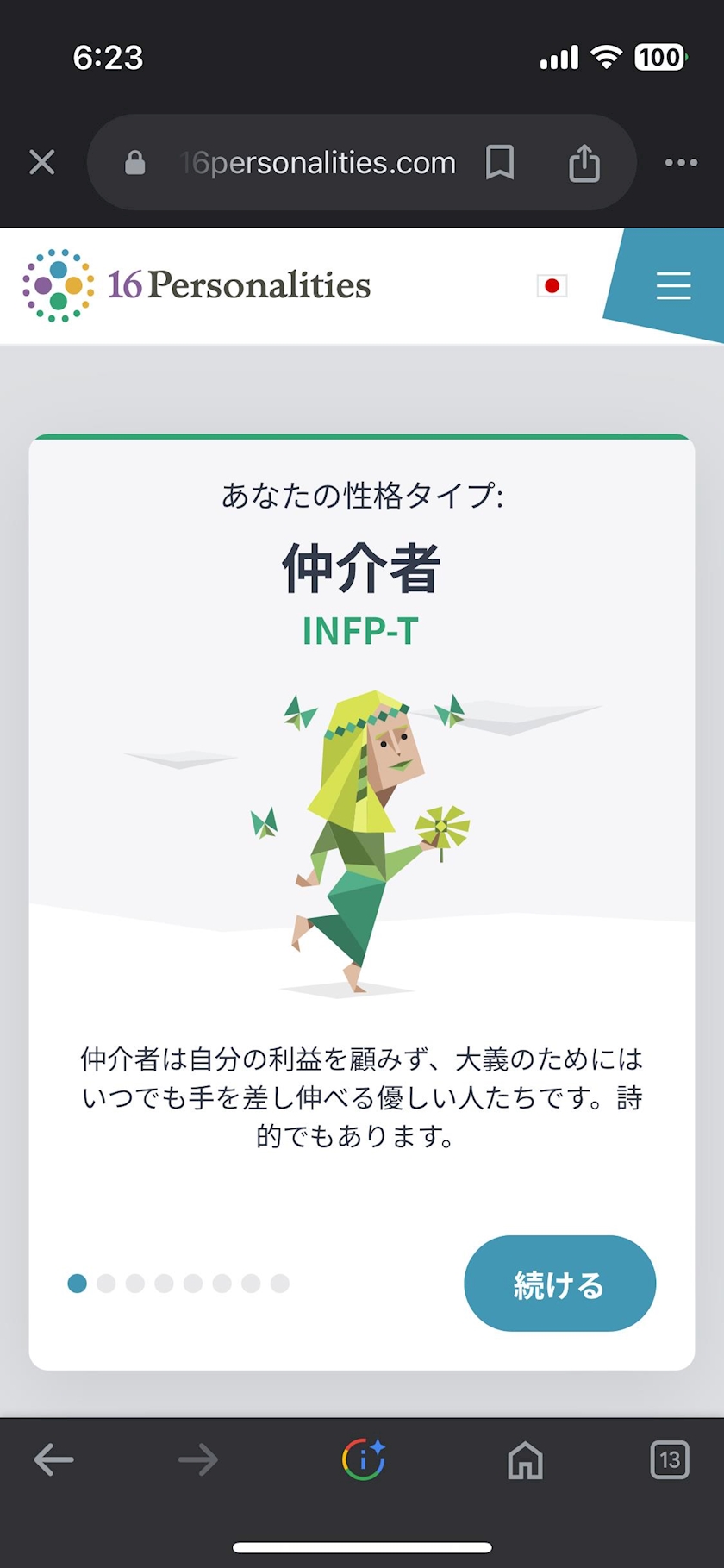
Task: Open the Google assistant icon
Action: pos(363,1460)
